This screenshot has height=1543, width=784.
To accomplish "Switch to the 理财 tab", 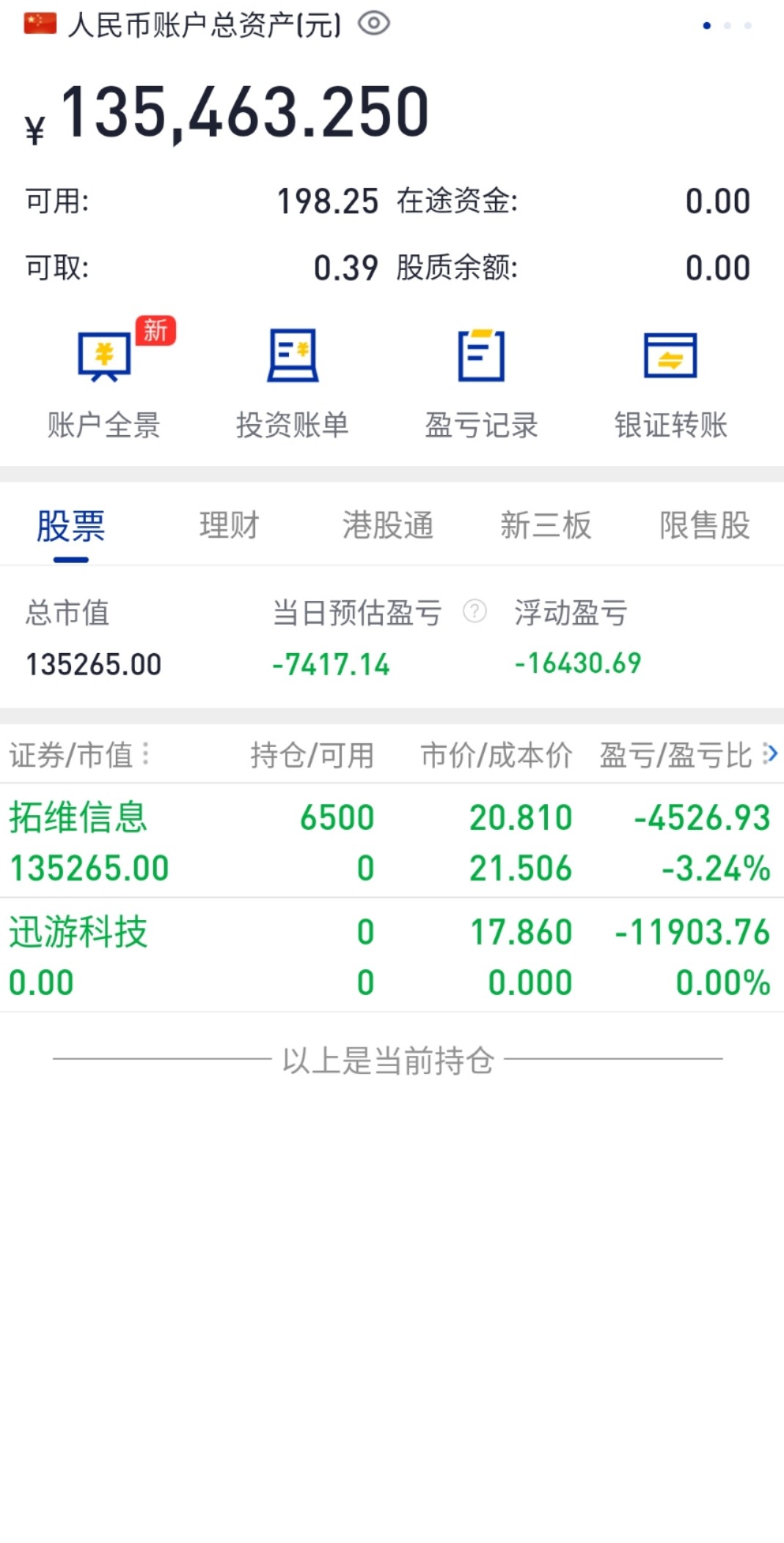I will pos(230,525).
